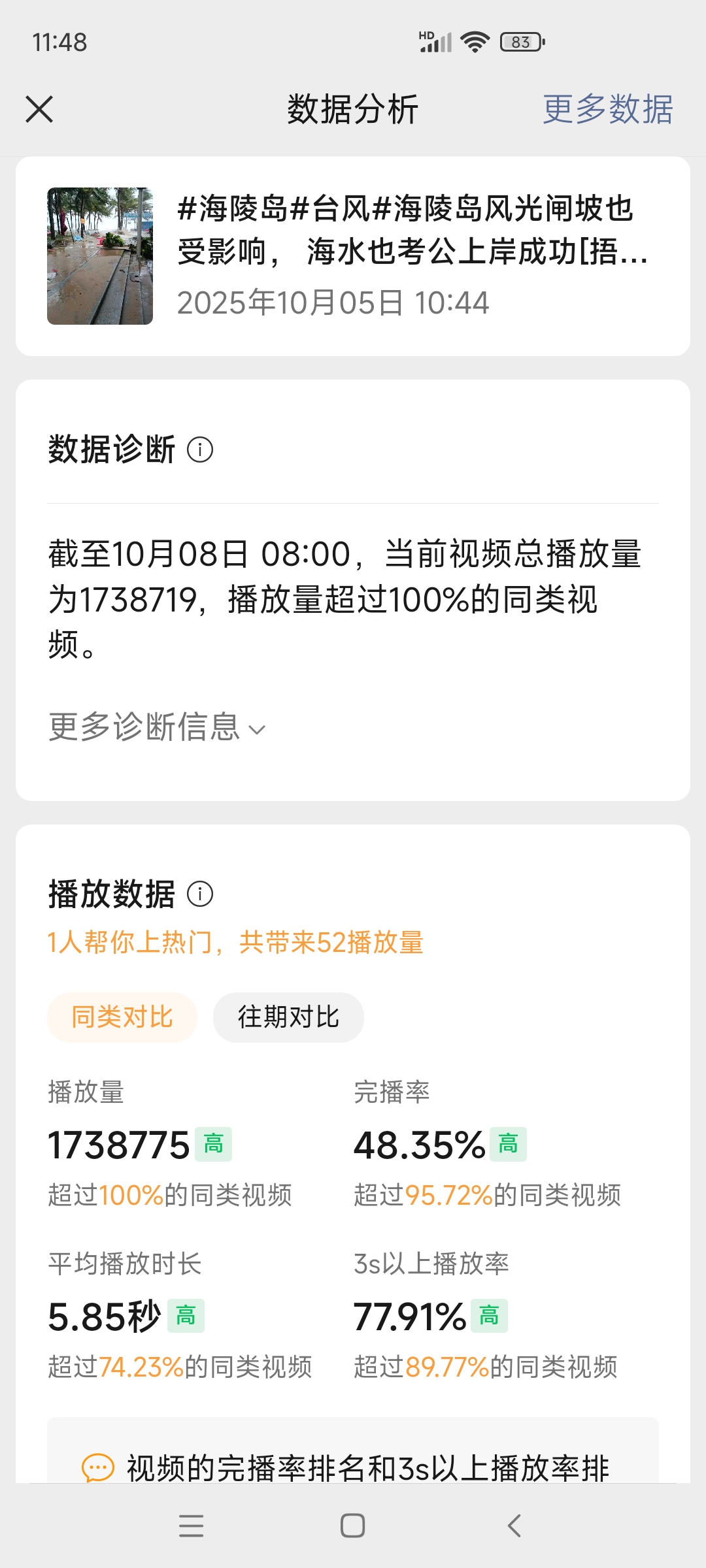Select the 同类对比 tab
The height and width of the screenshot is (1568, 706).
point(122,1017)
